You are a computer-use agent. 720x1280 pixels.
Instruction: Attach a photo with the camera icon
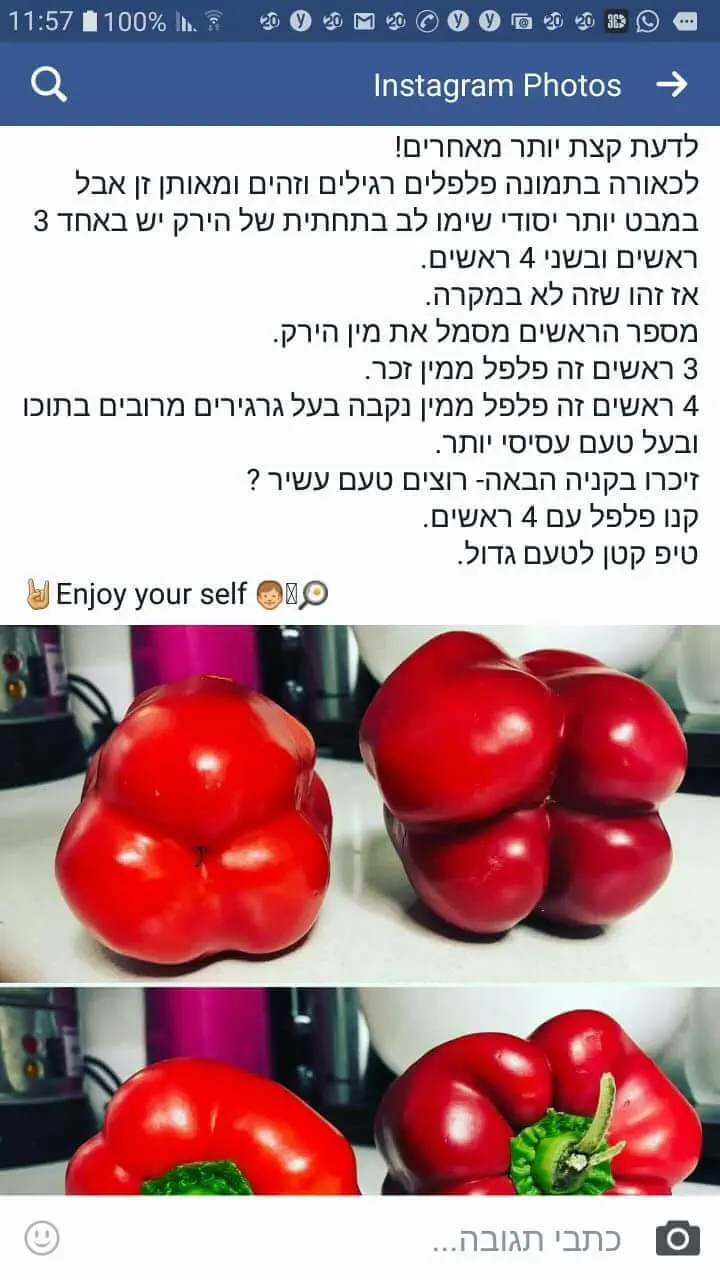(x=677, y=1238)
